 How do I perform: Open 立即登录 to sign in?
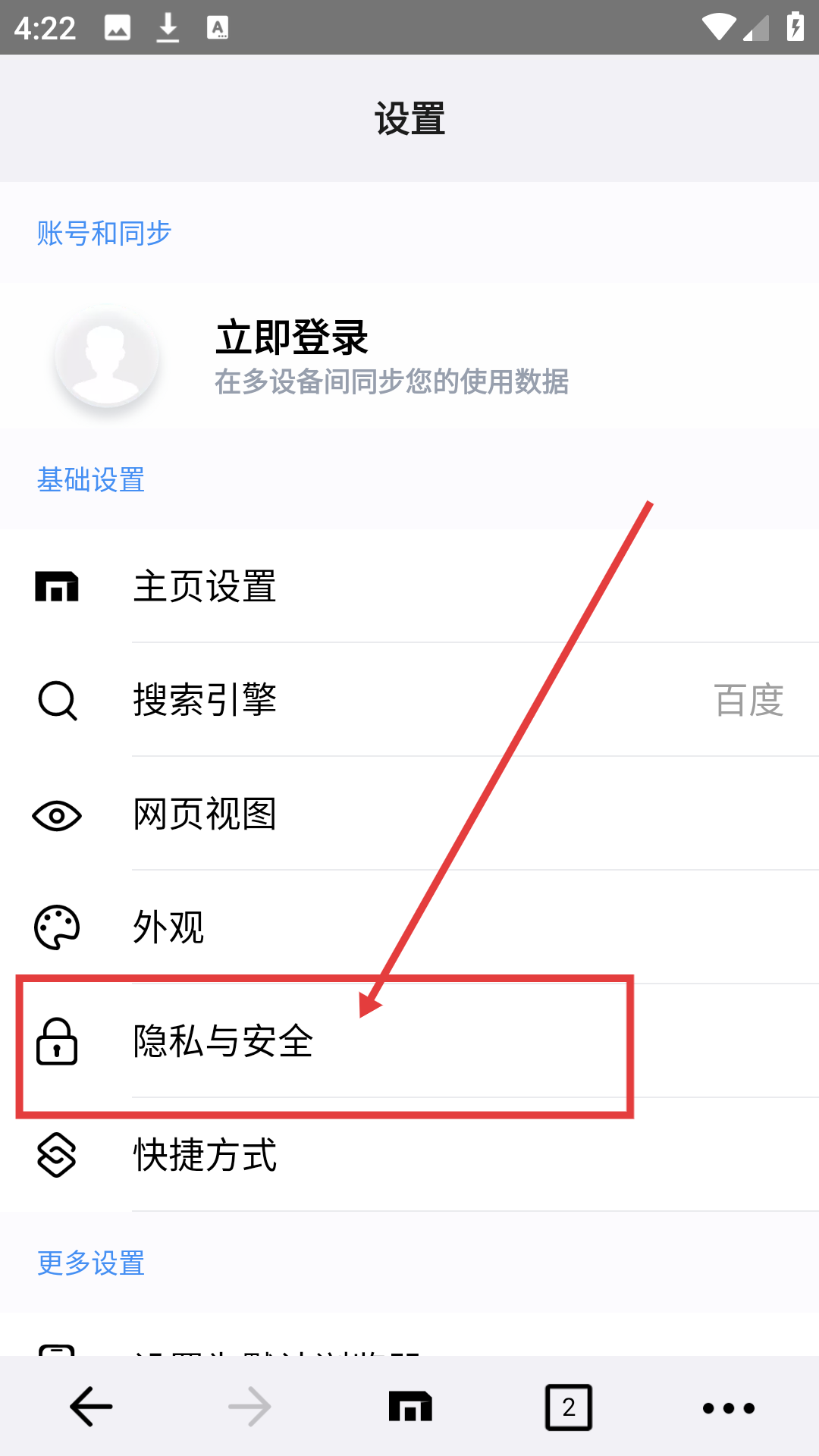click(292, 339)
